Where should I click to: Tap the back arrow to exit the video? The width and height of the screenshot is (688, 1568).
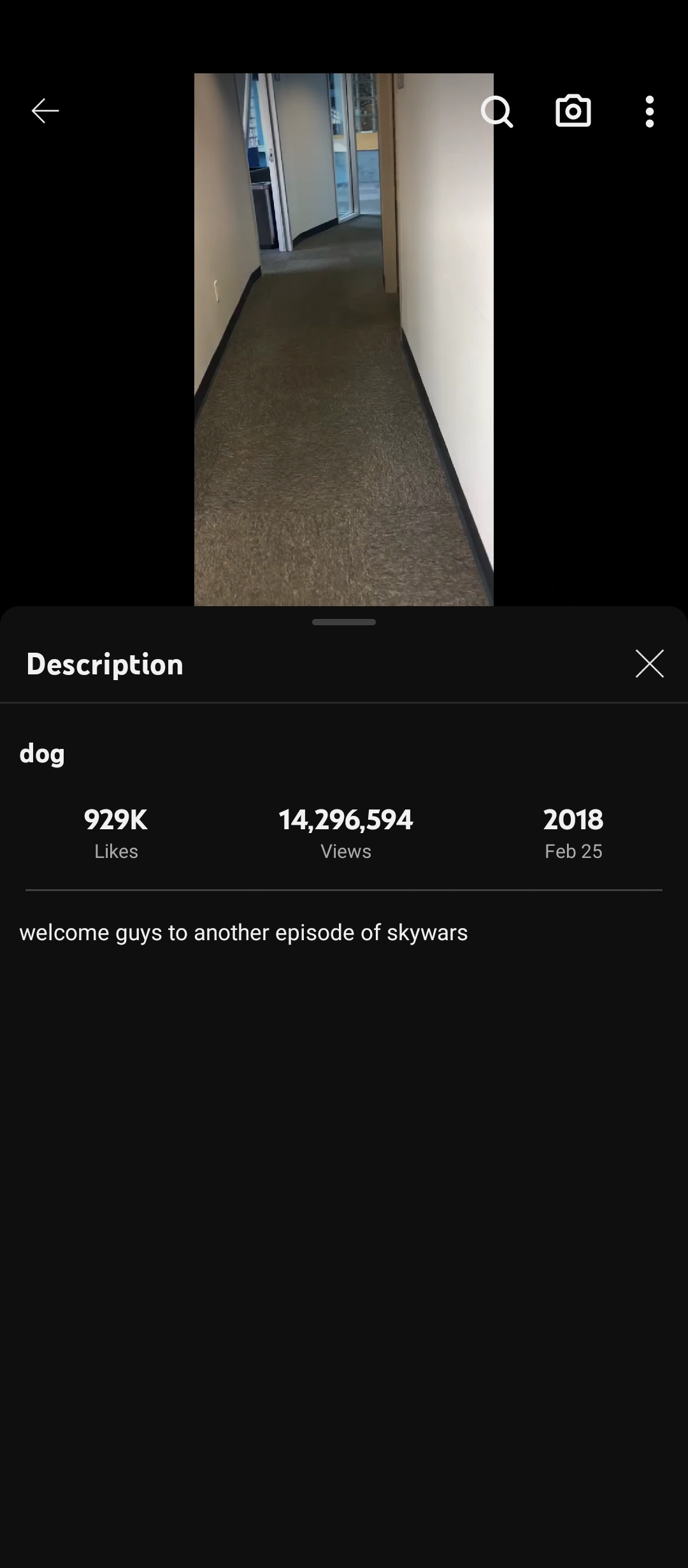[x=45, y=110]
